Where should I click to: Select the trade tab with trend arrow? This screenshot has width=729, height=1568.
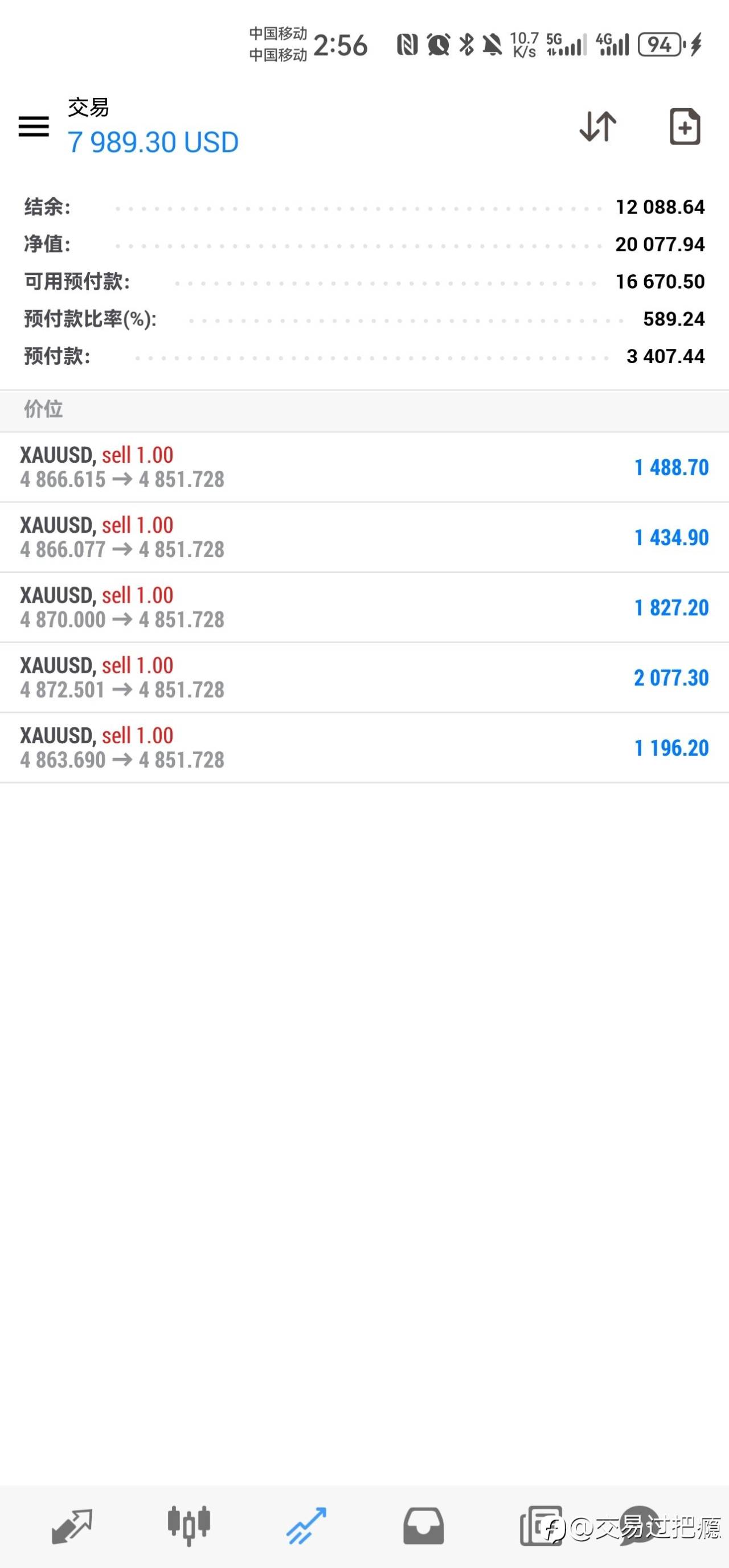point(306,1526)
